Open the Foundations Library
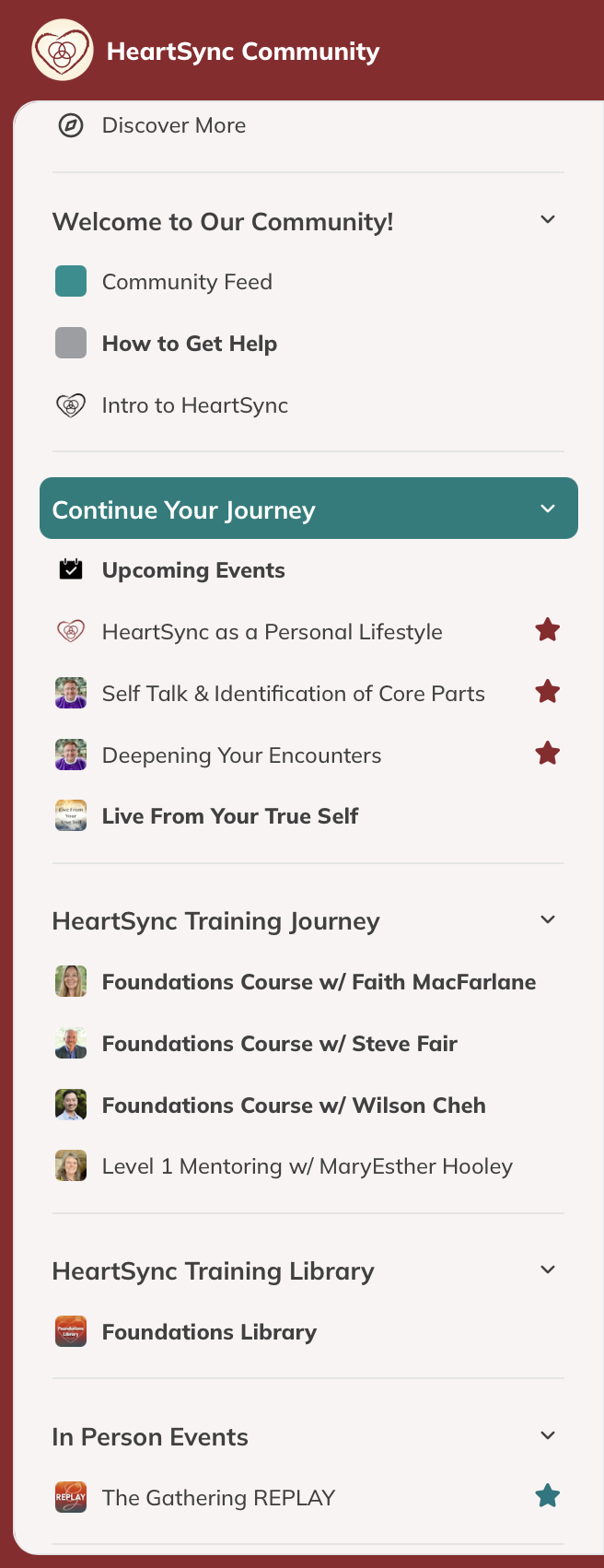The width and height of the screenshot is (604, 1568). click(x=209, y=1332)
